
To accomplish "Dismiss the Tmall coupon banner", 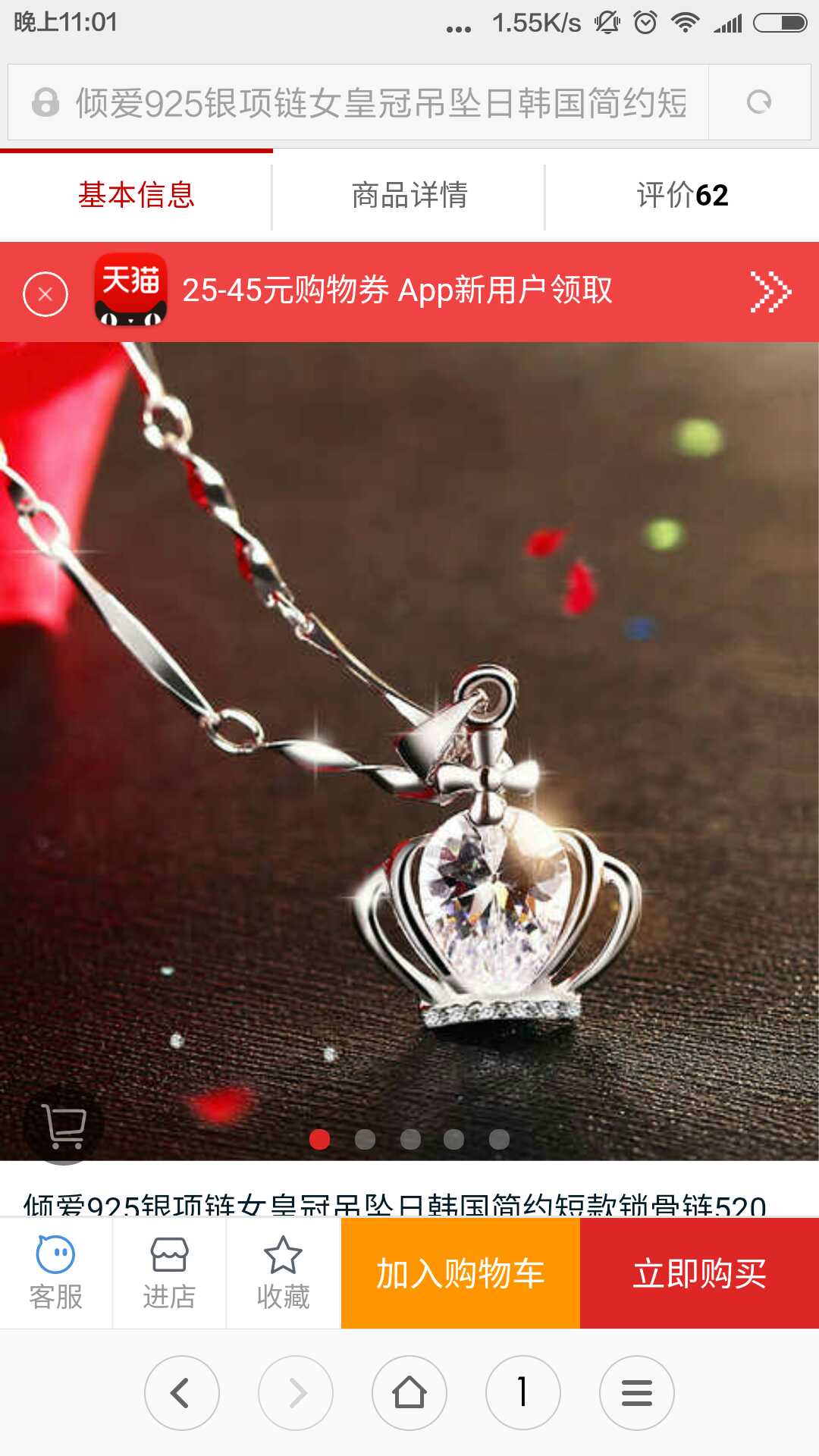I will [45, 293].
